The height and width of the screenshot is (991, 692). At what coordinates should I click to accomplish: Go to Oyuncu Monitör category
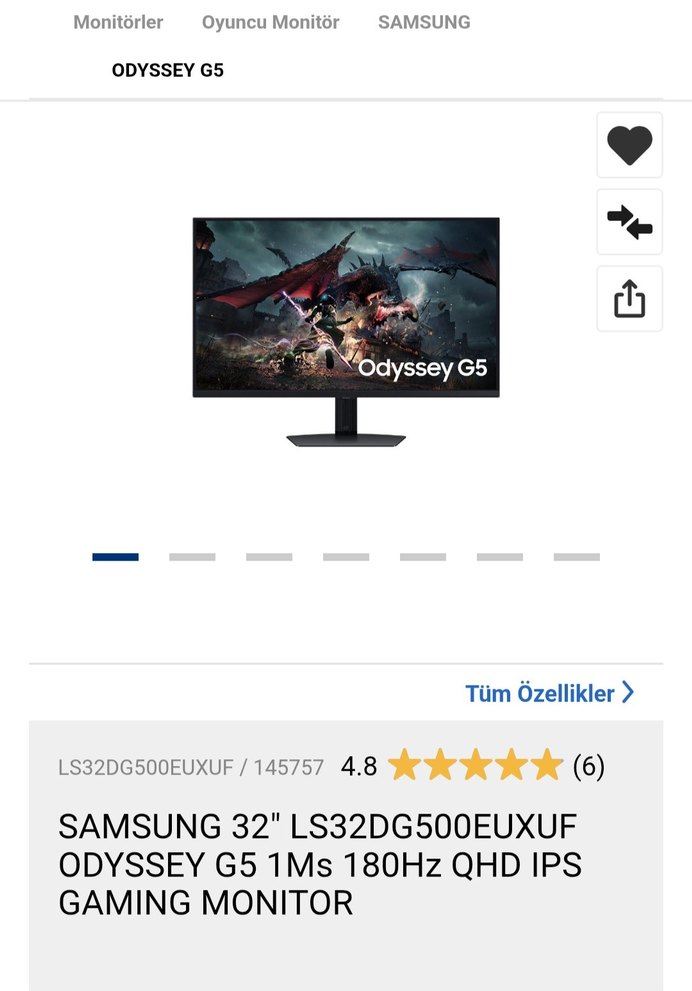pyautogui.click(x=270, y=22)
